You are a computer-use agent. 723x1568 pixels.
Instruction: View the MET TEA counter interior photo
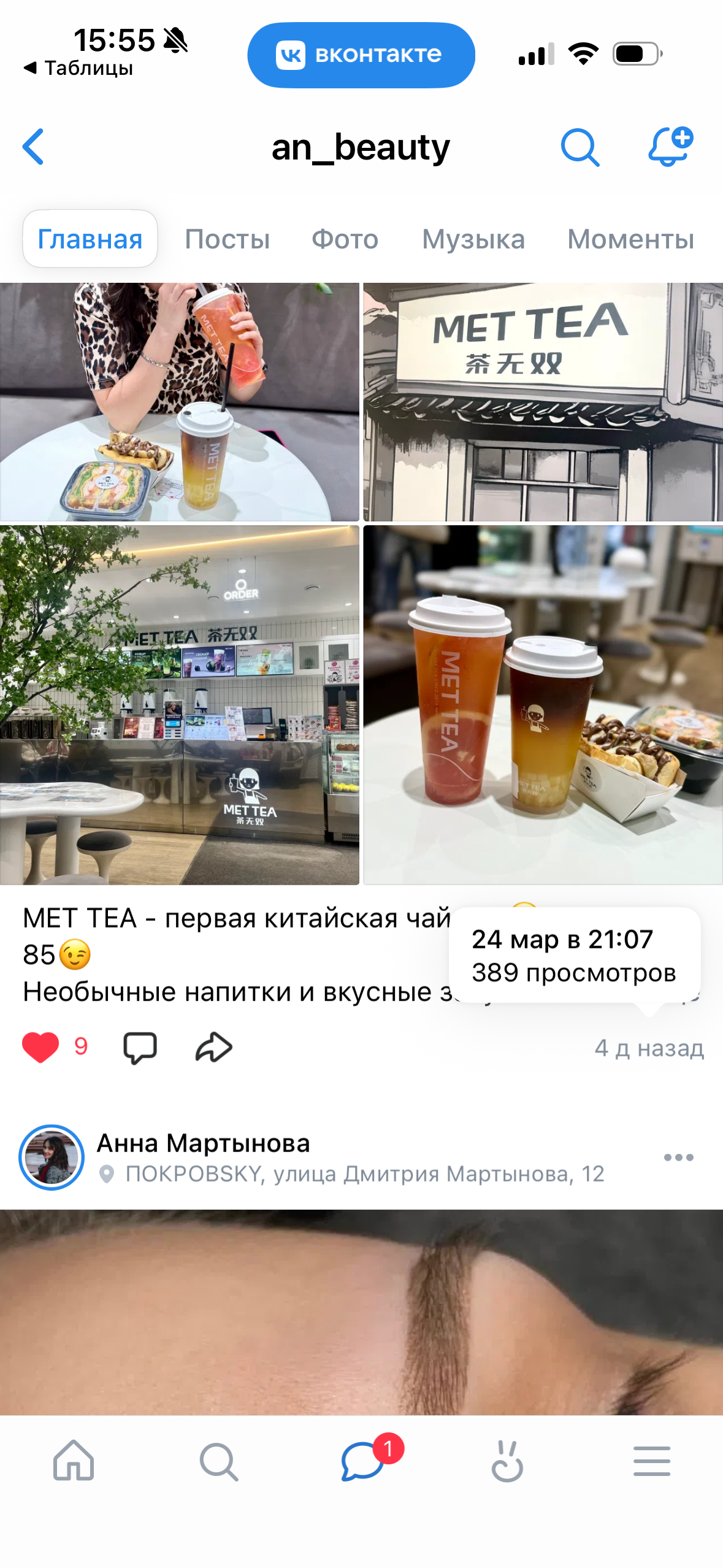tap(179, 704)
